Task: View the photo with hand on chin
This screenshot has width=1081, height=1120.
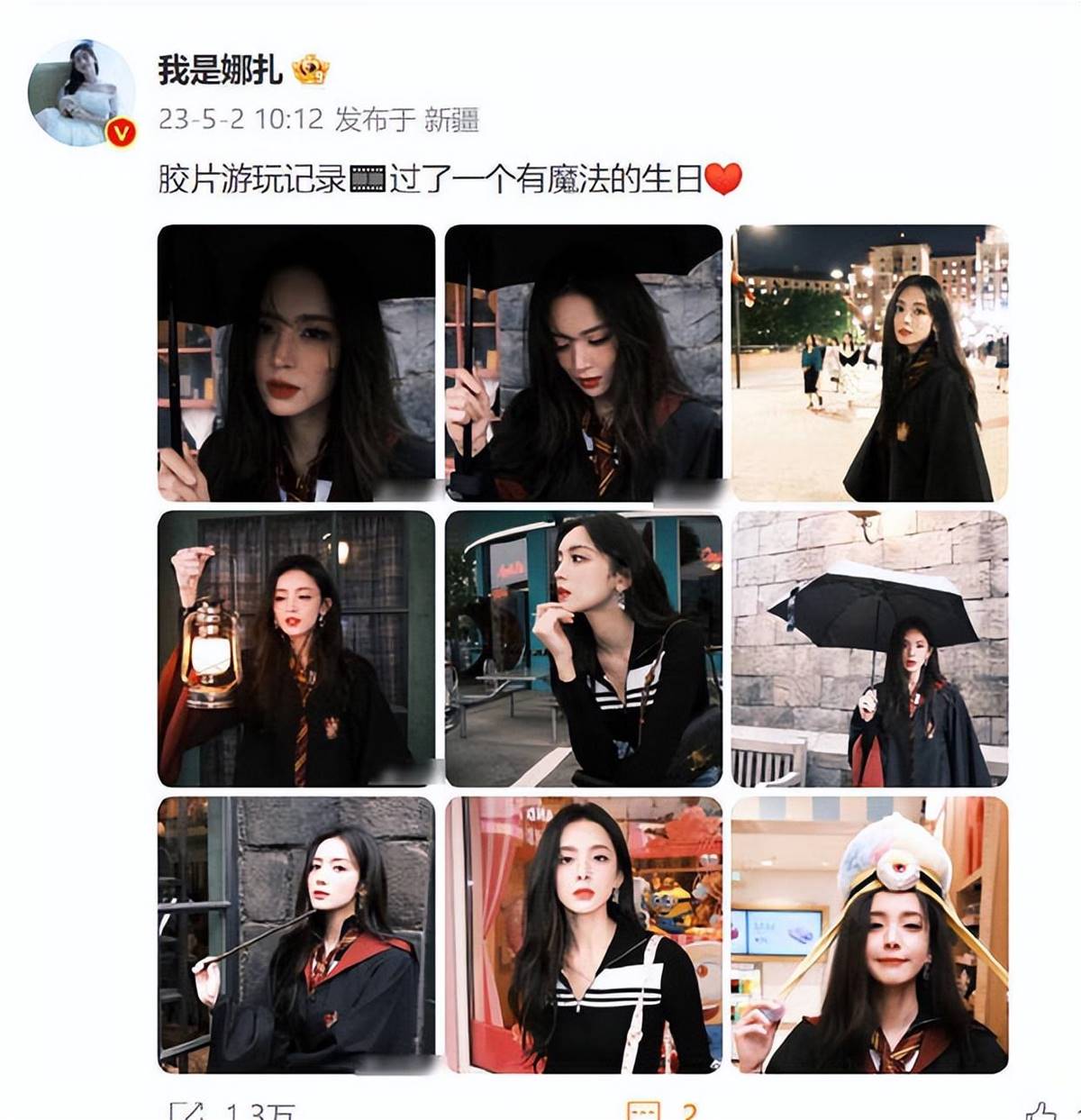Action: click(584, 649)
